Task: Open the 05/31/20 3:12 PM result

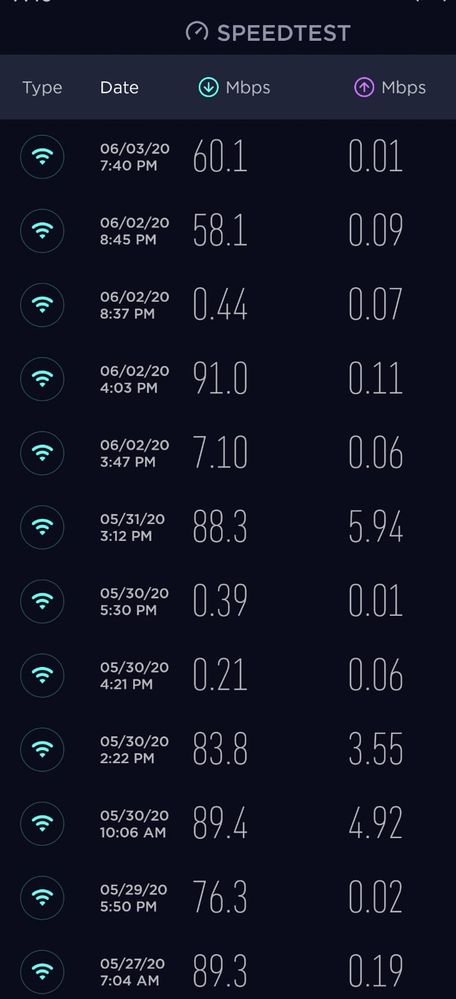Action: coord(228,527)
